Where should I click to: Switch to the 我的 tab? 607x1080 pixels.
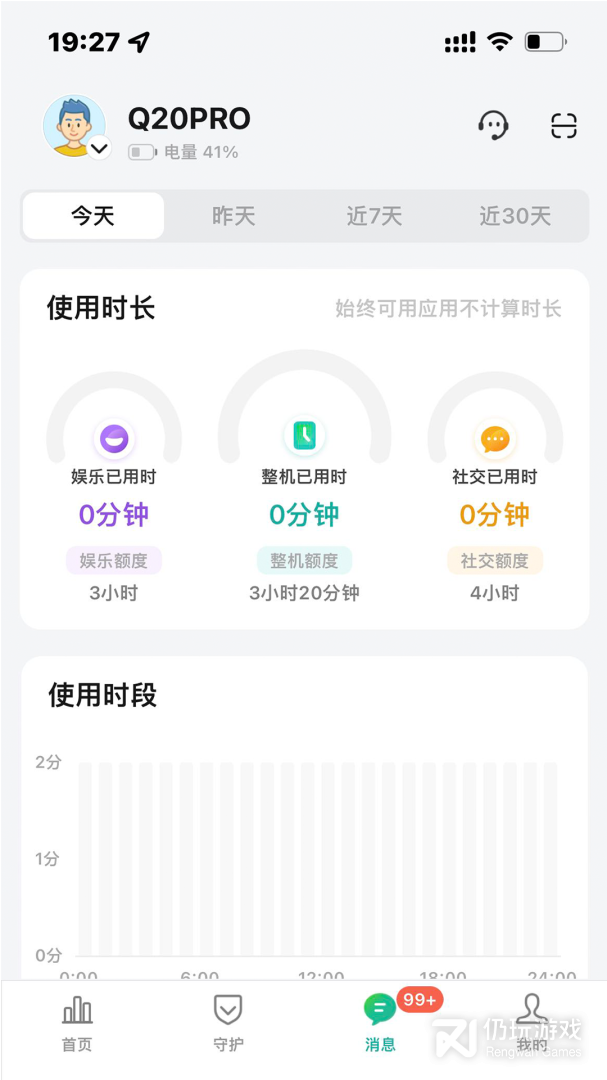coord(532,1023)
